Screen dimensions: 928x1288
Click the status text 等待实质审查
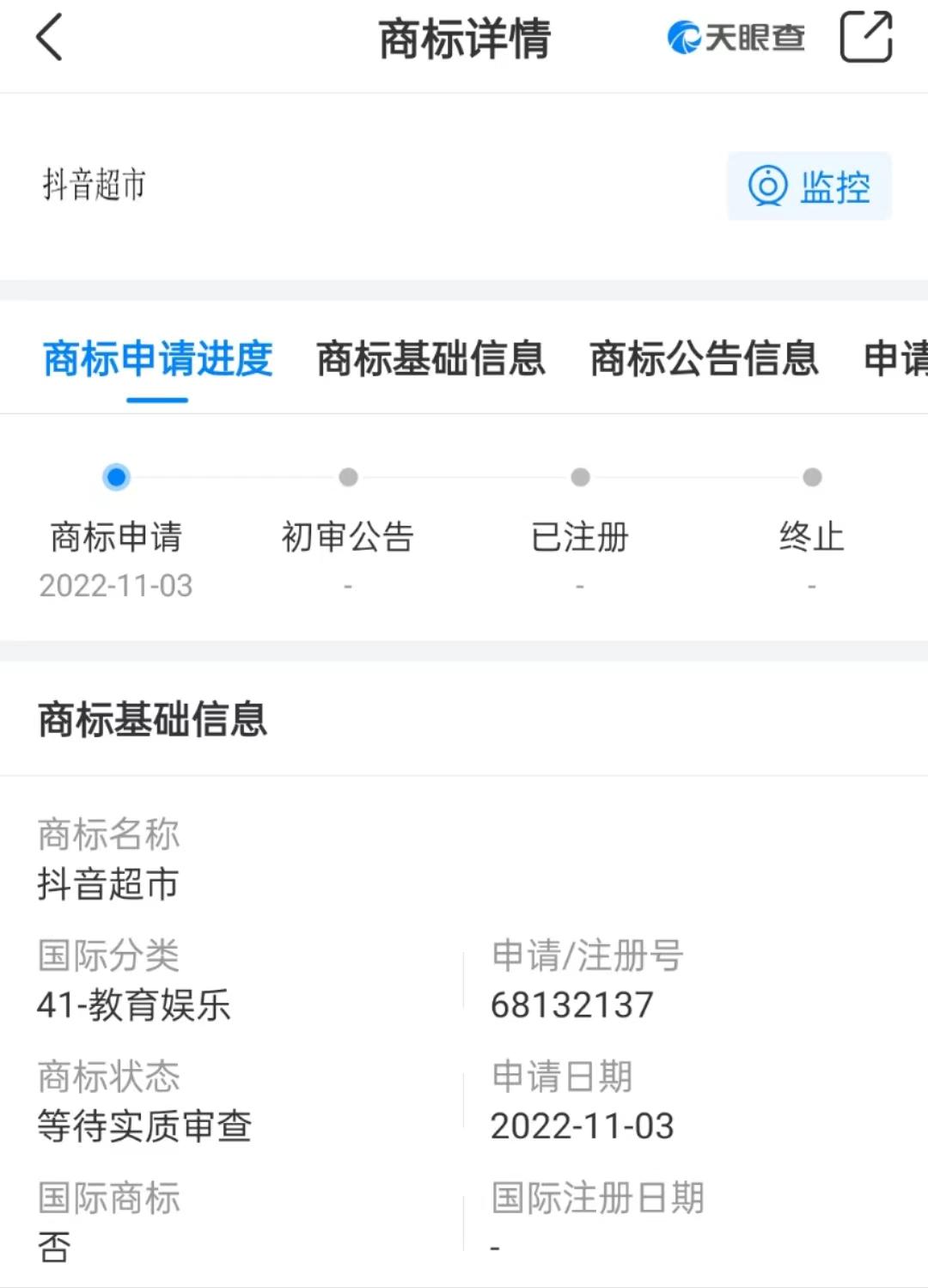click(x=143, y=1127)
